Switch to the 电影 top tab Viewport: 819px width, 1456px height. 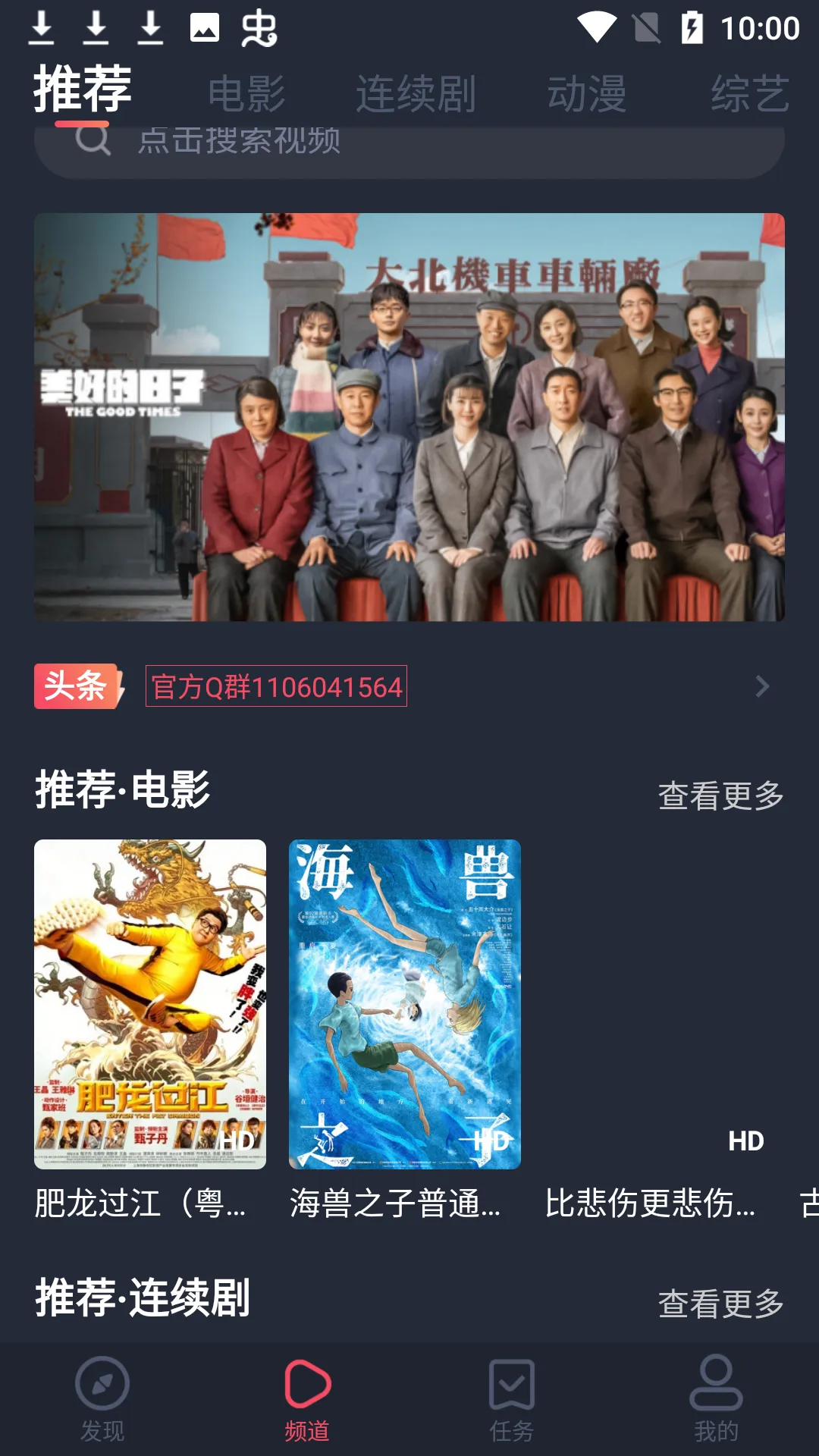(246, 94)
